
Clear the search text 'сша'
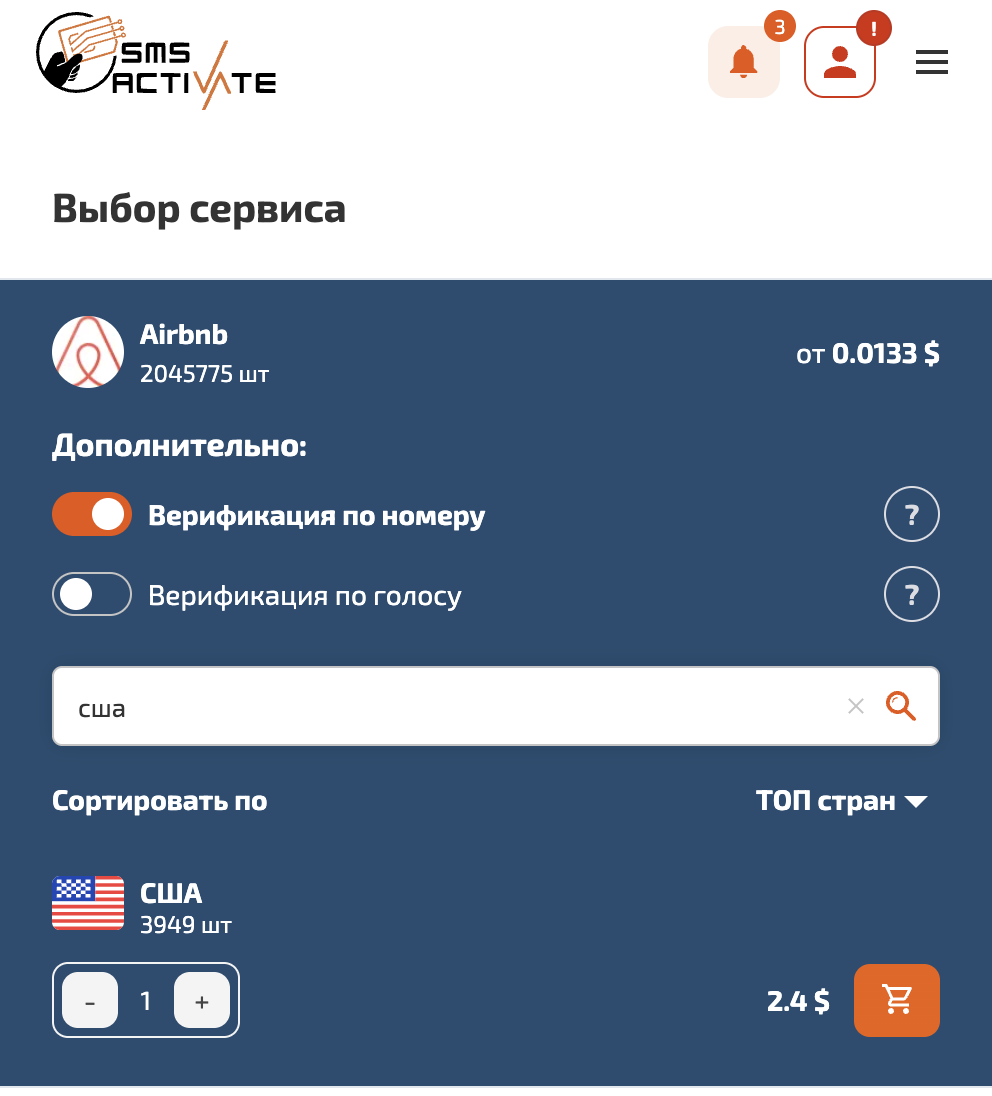tap(855, 707)
